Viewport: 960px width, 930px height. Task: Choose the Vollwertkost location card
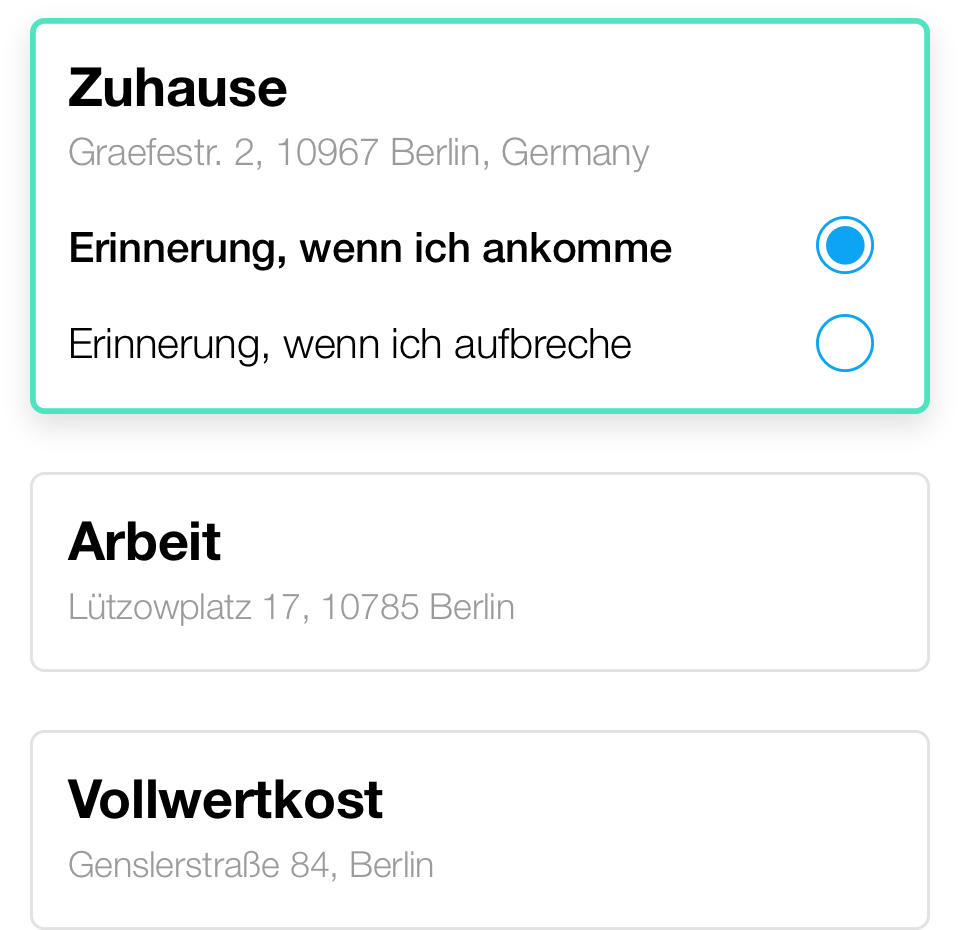(x=480, y=830)
